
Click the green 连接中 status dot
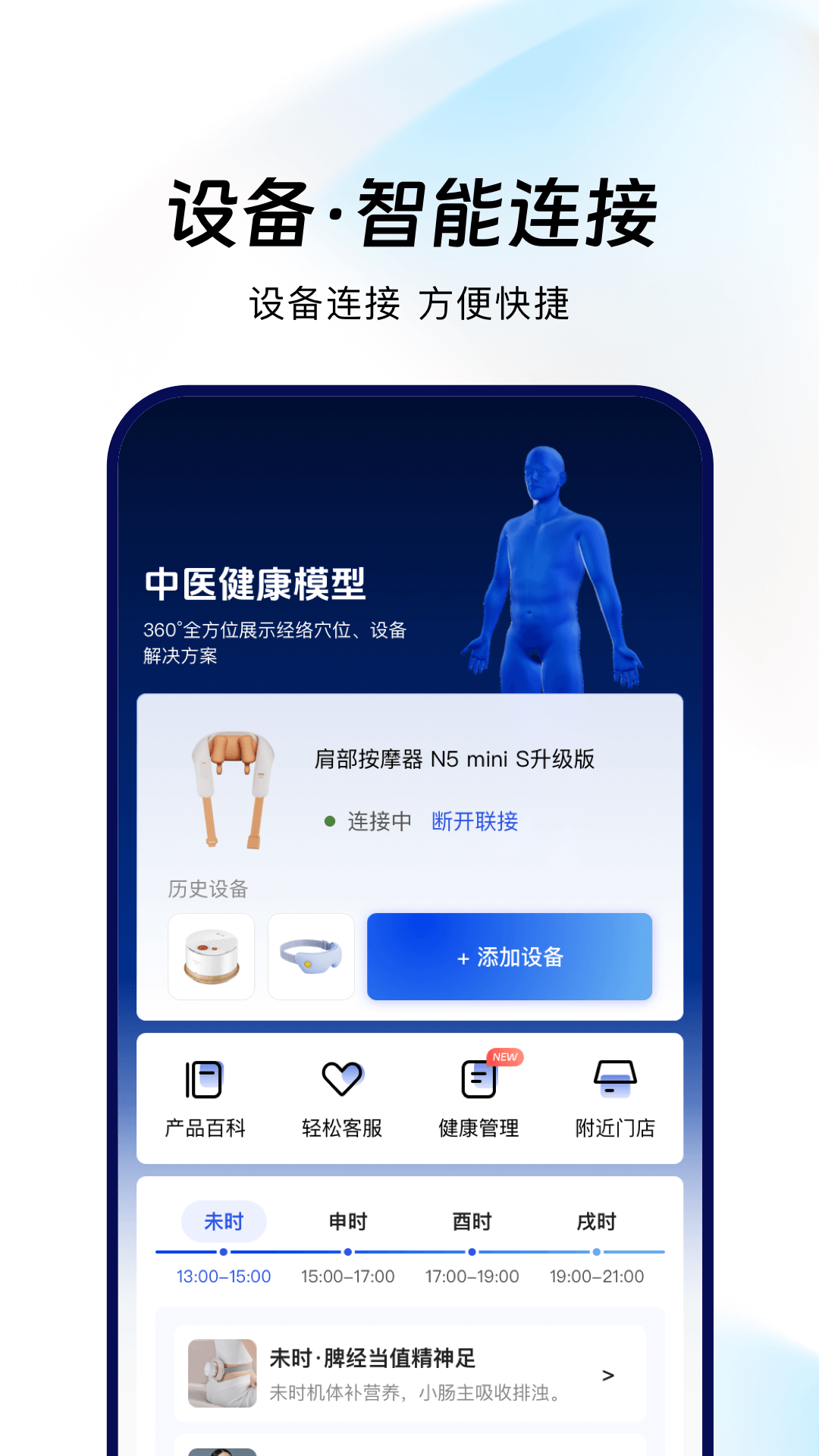(x=329, y=820)
